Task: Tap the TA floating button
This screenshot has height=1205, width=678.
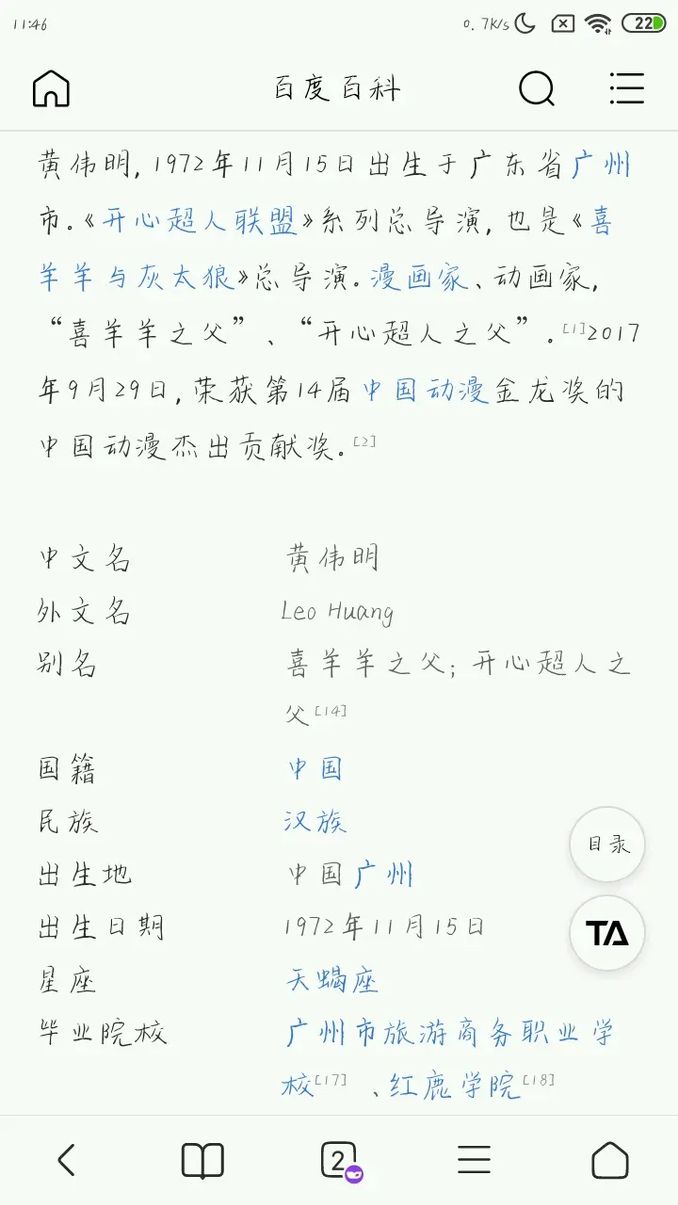Action: pyautogui.click(x=607, y=933)
